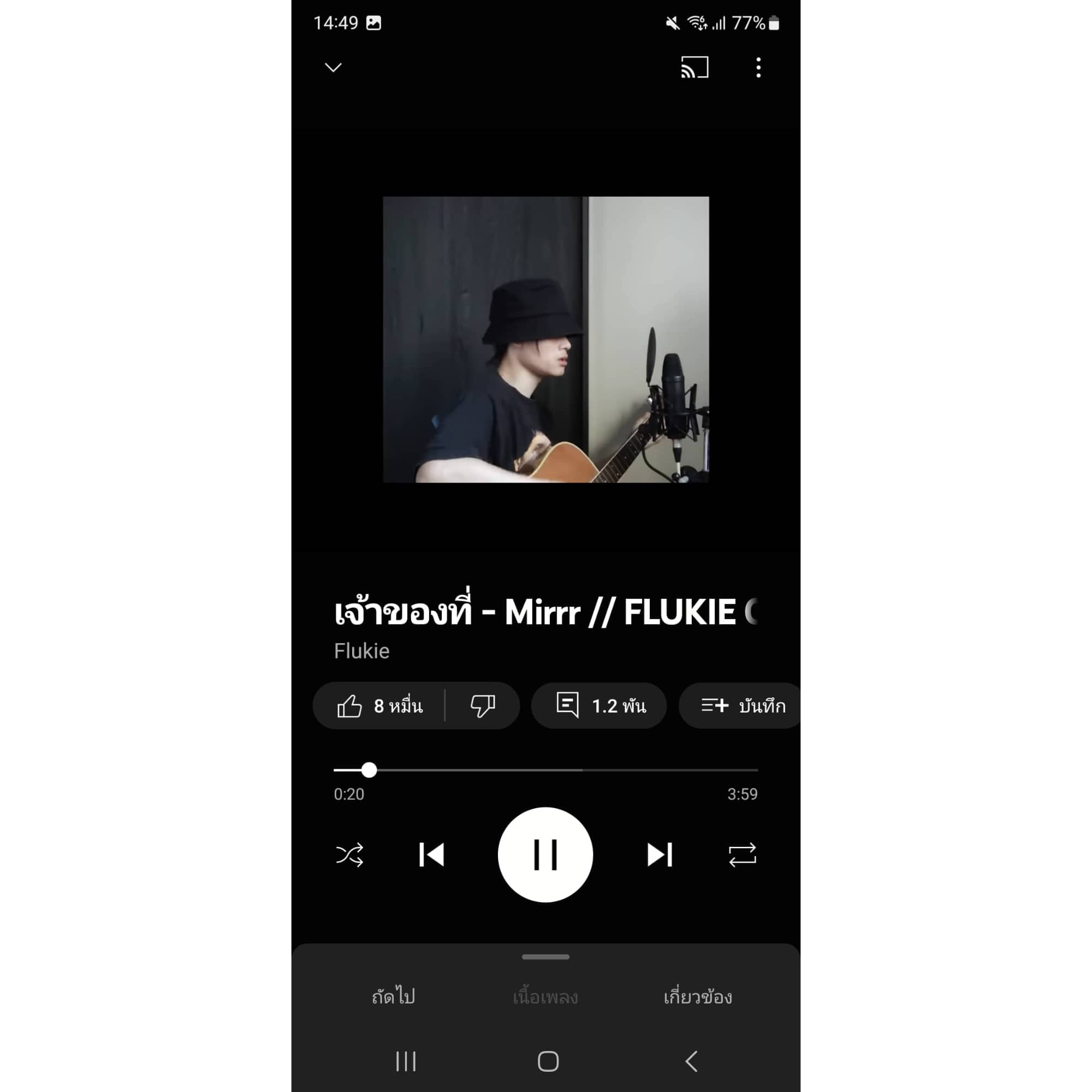Screen dimensions: 1092x1092
Task: Skip to the previous track
Action: (432, 854)
